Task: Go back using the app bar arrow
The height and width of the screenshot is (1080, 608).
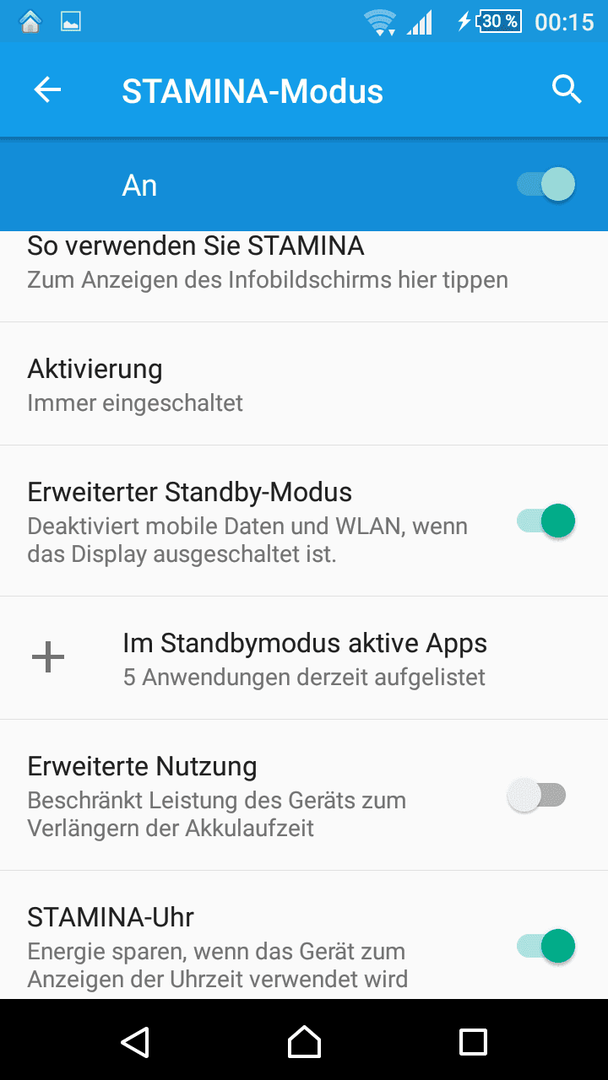Action: [x=48, y=90]
